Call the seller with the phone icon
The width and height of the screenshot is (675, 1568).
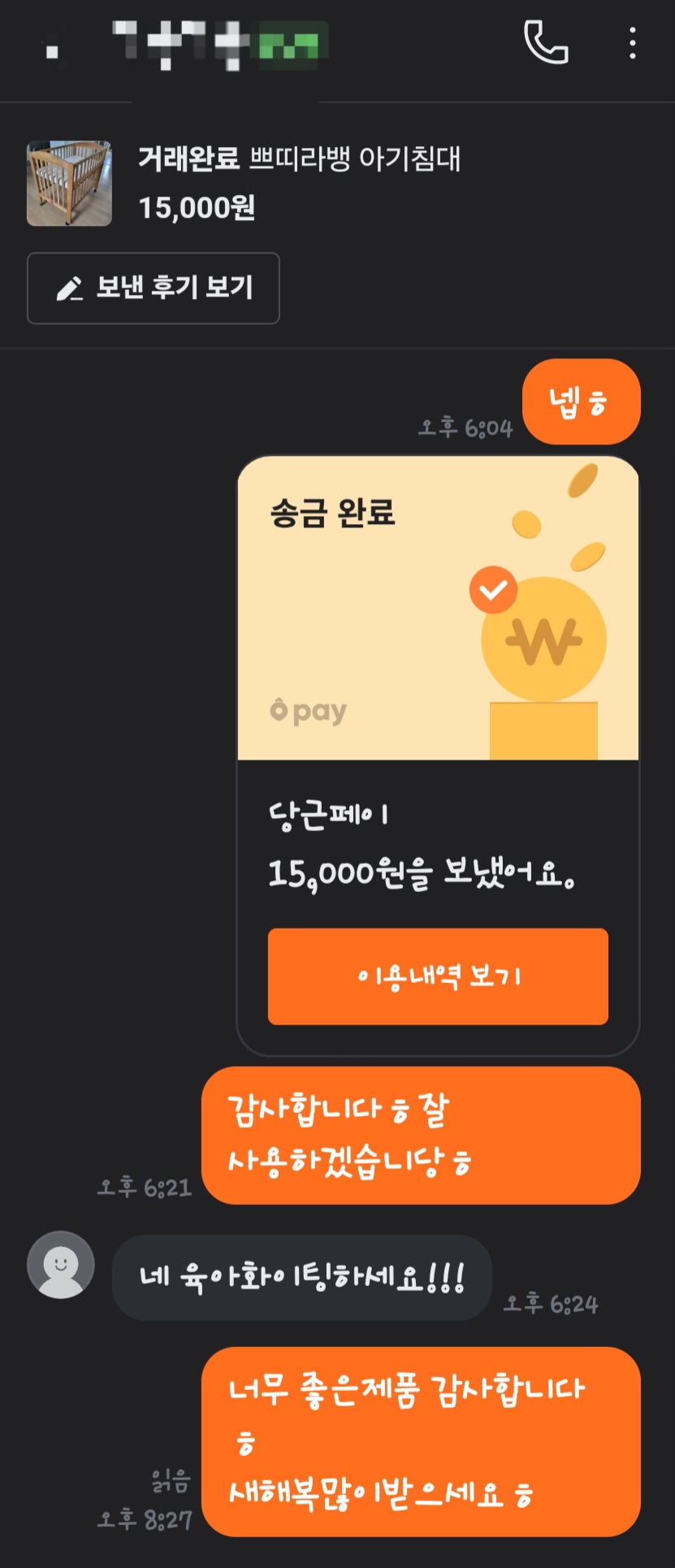click(x=546, y=42)
